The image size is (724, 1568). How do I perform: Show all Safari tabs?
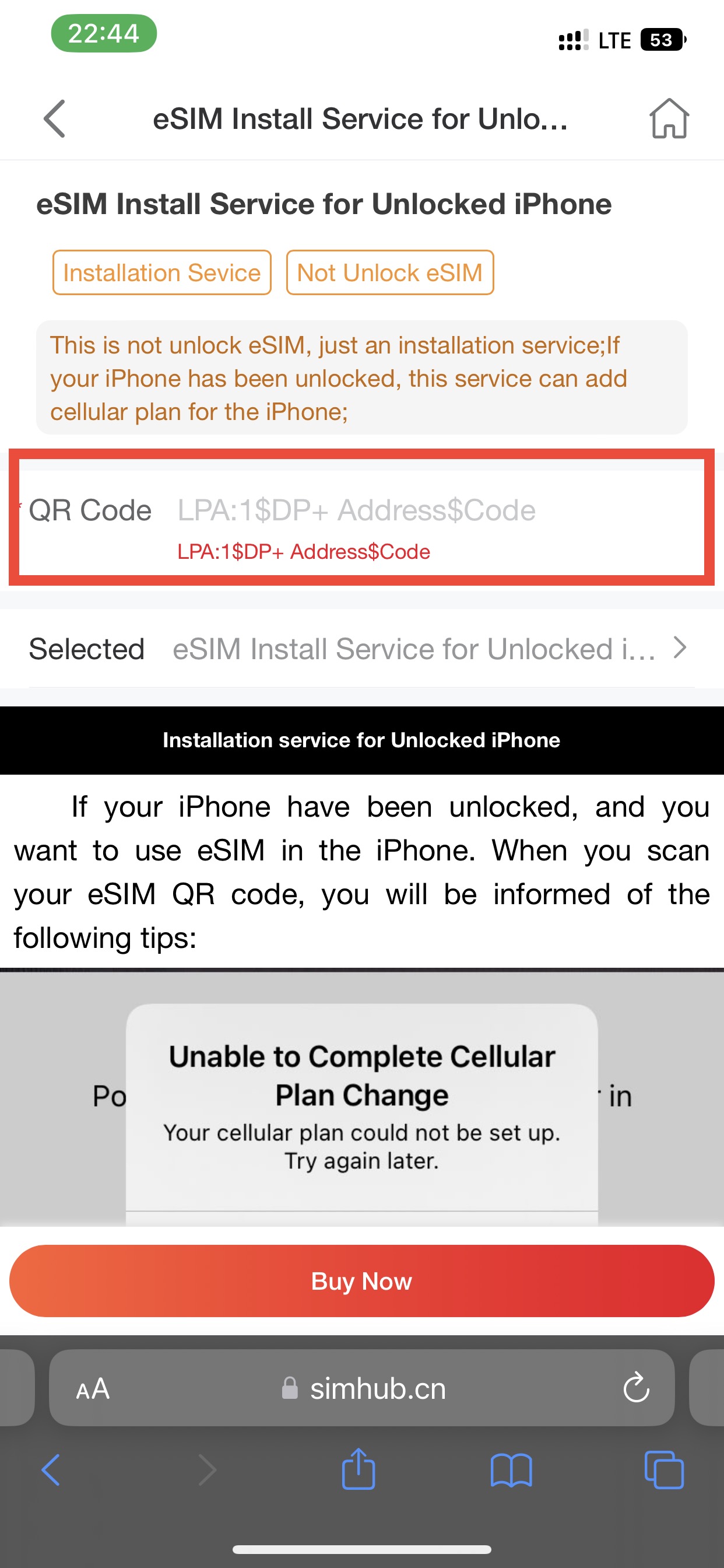(664, 1469)
